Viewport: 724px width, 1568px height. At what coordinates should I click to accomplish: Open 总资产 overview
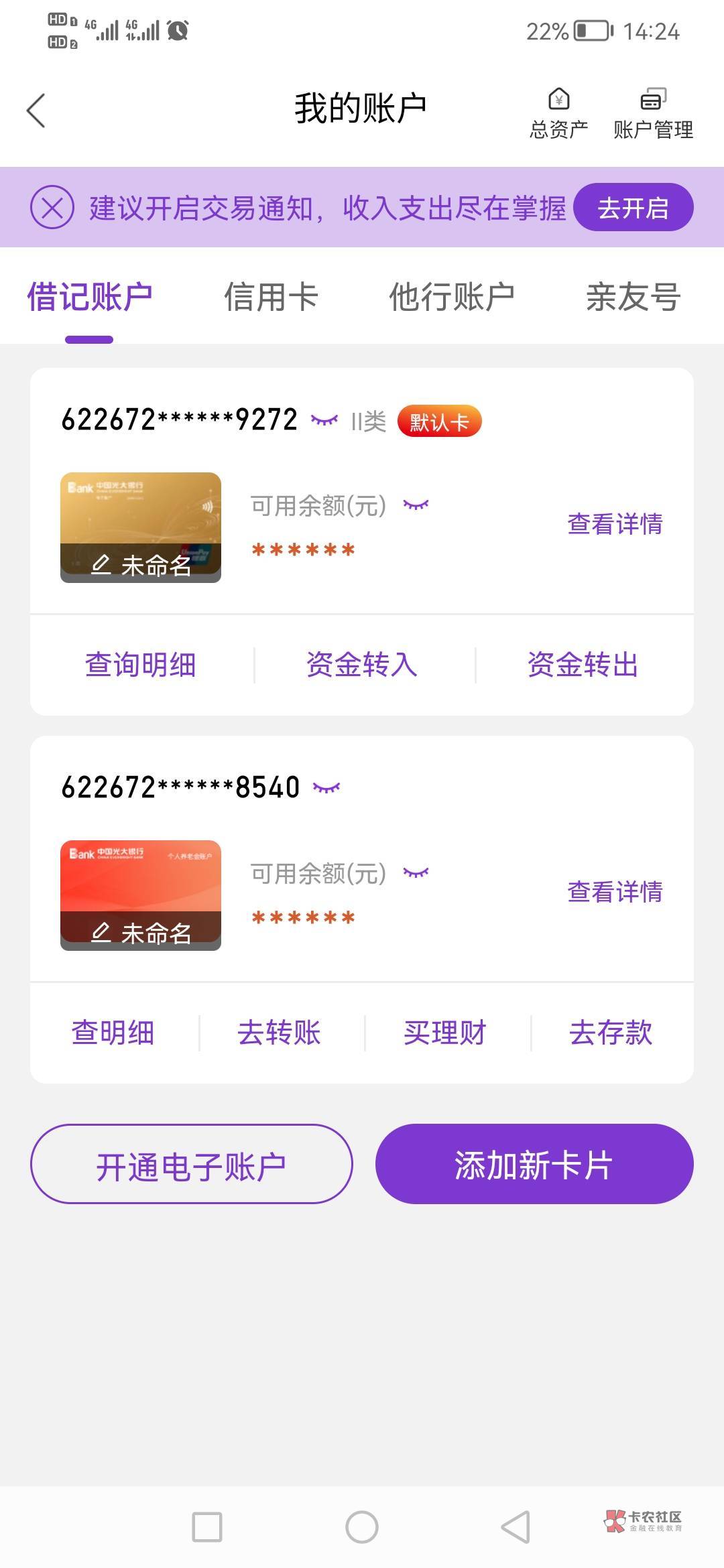558,114
